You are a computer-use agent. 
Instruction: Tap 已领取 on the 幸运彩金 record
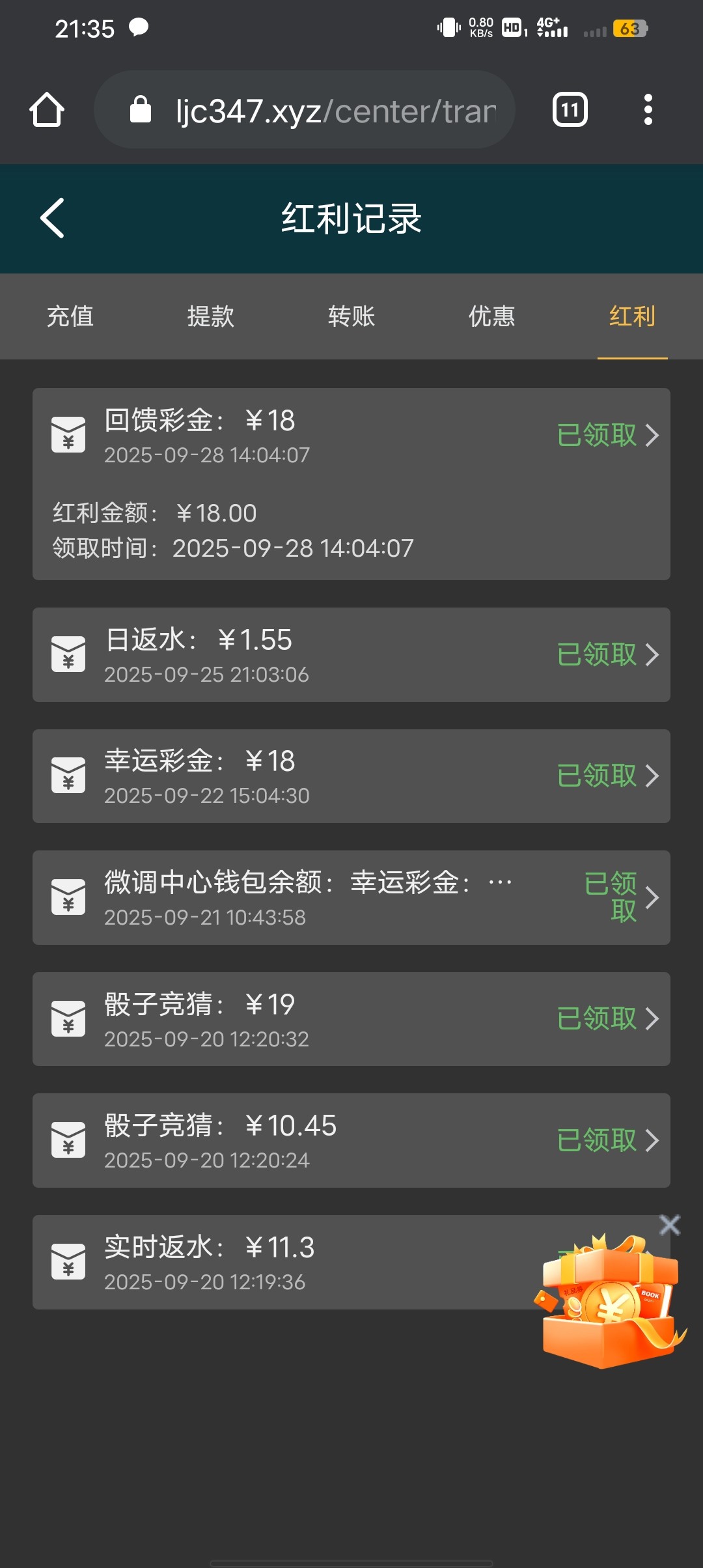[596, 775]
